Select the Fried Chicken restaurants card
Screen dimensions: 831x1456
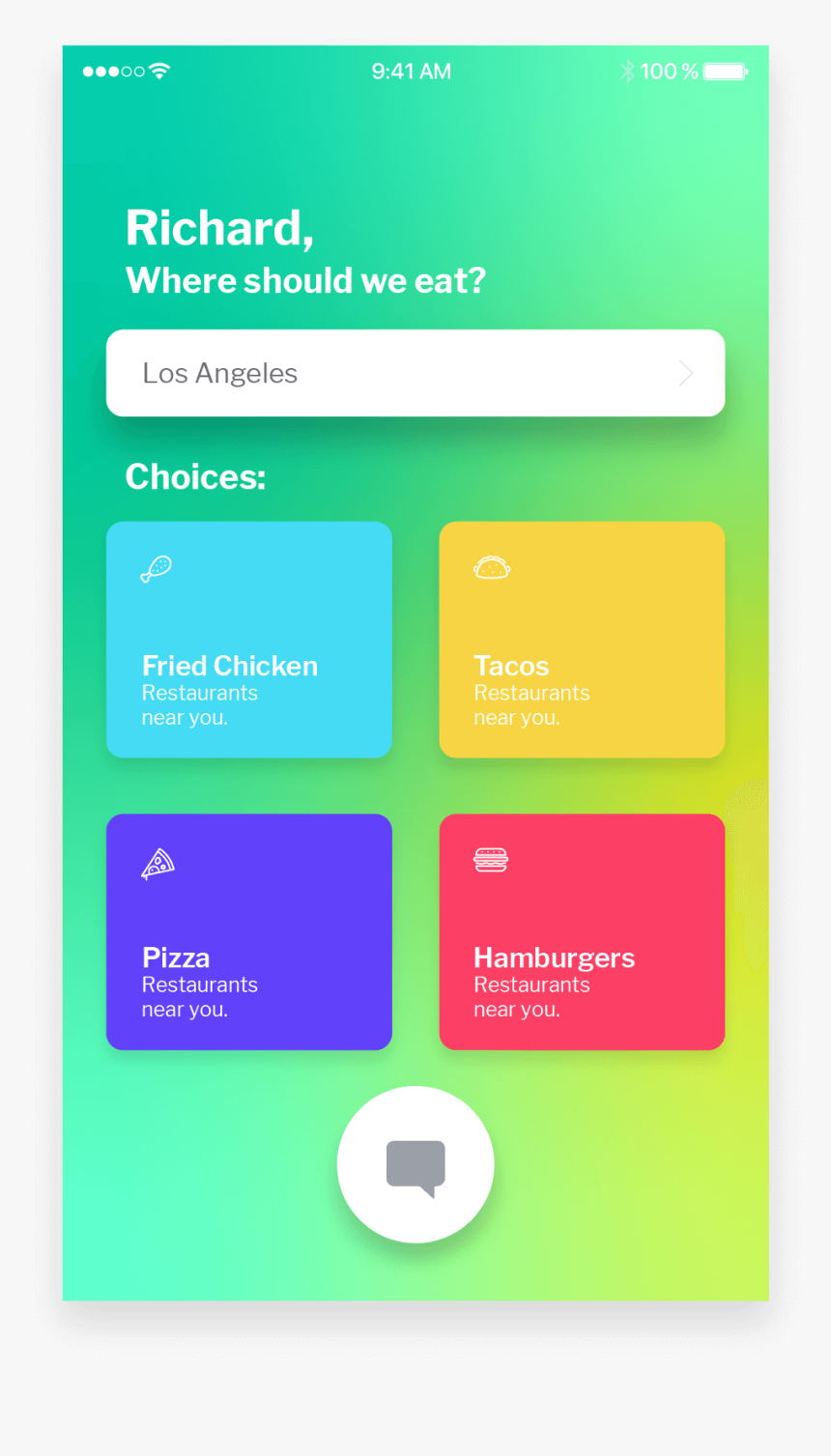point(248,640)
